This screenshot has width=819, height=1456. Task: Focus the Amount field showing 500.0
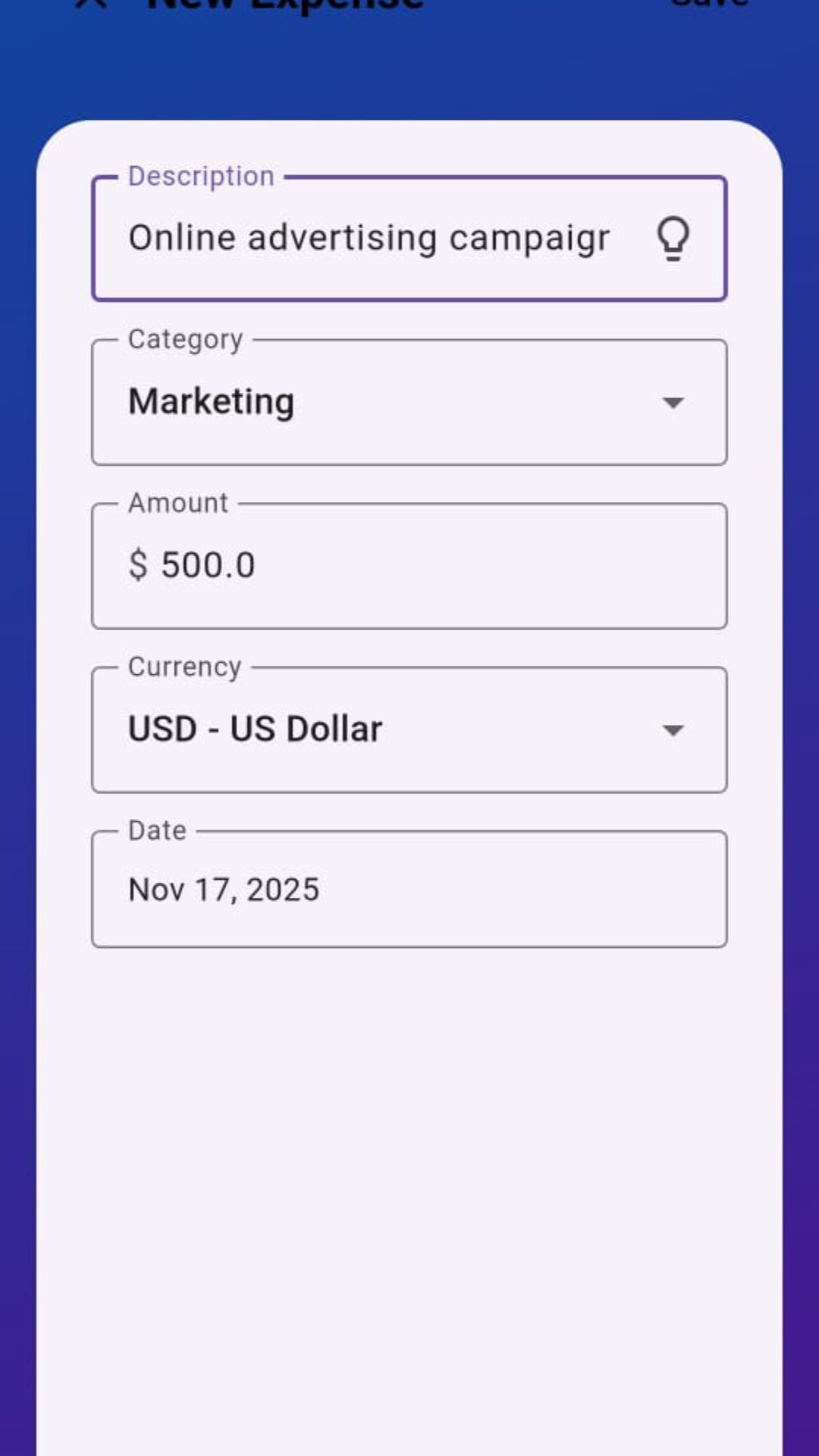click(x=409, y=566)
